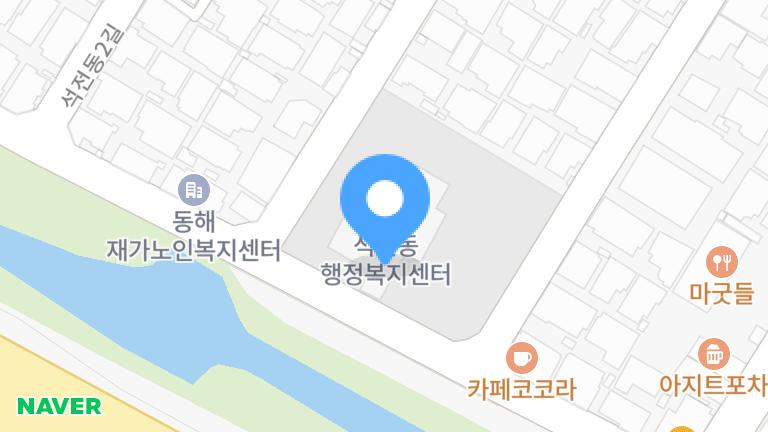Open the 아지트포차 pub marker
The image size is (768, 432).
tap(715, 353)
